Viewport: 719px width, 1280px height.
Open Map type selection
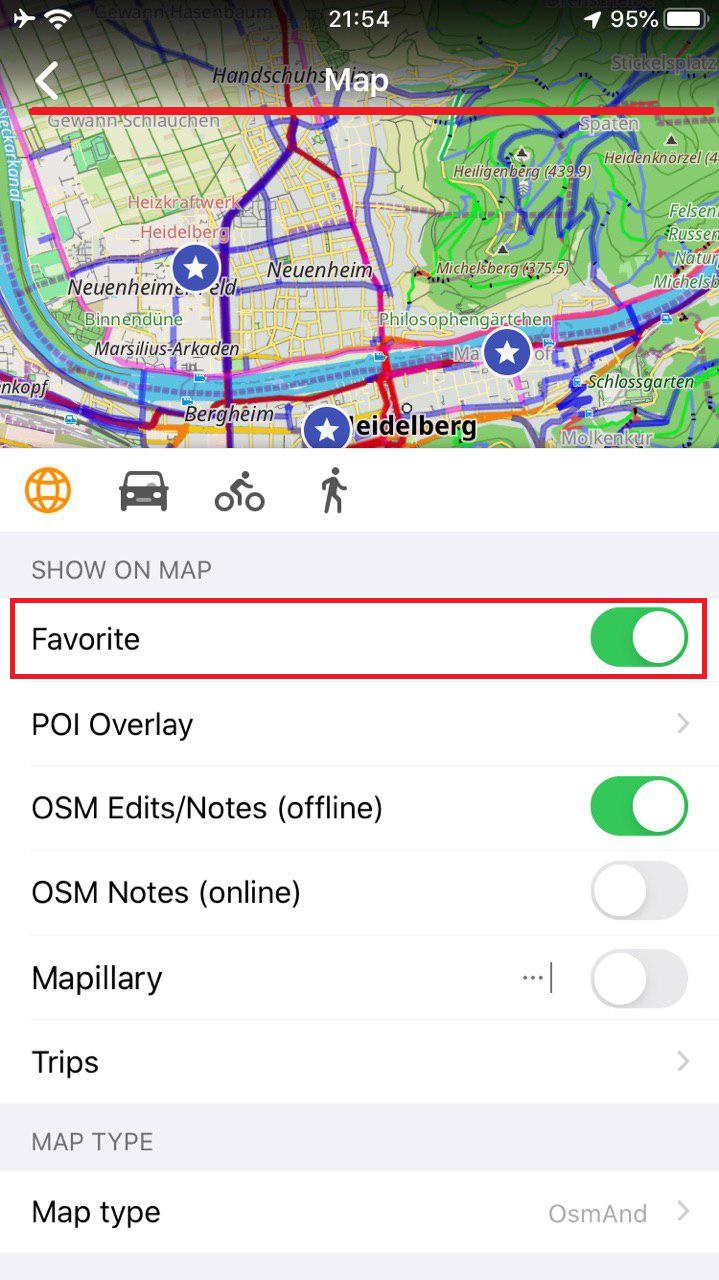tap(359, 1212)
